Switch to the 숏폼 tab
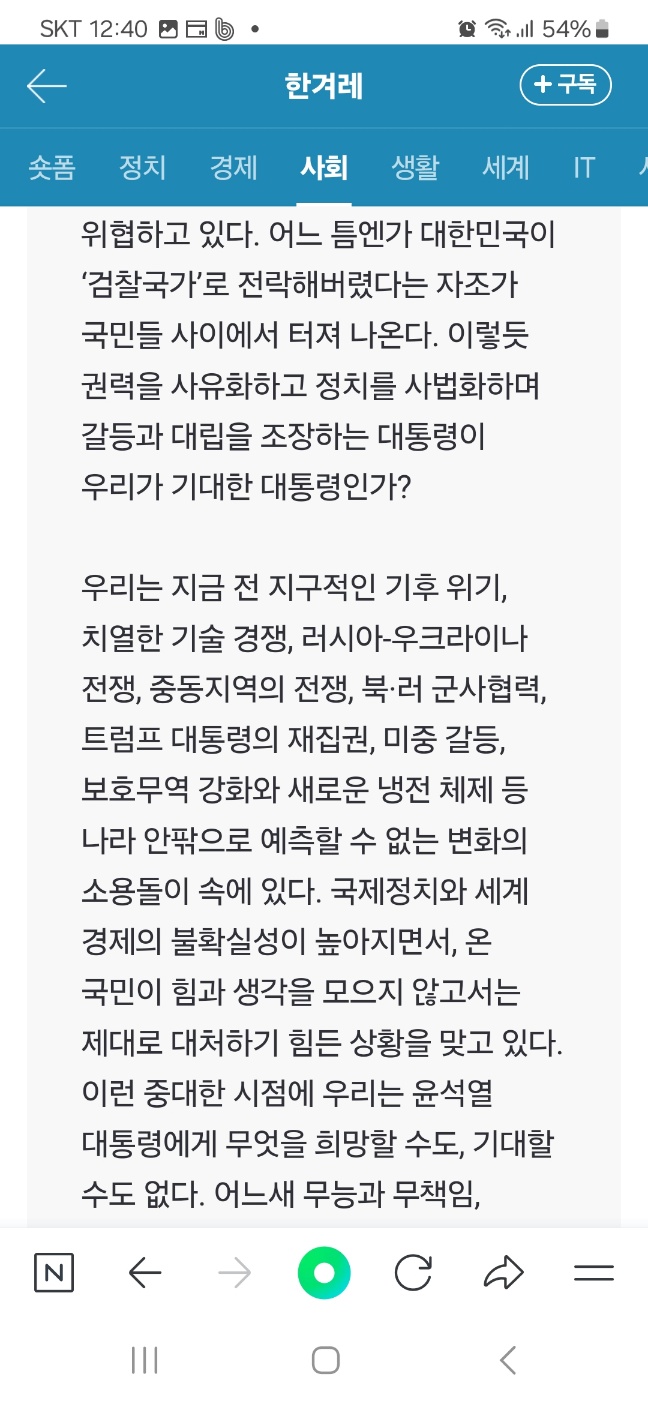Screen dimensions: 648x1404 tap(51, 167)
